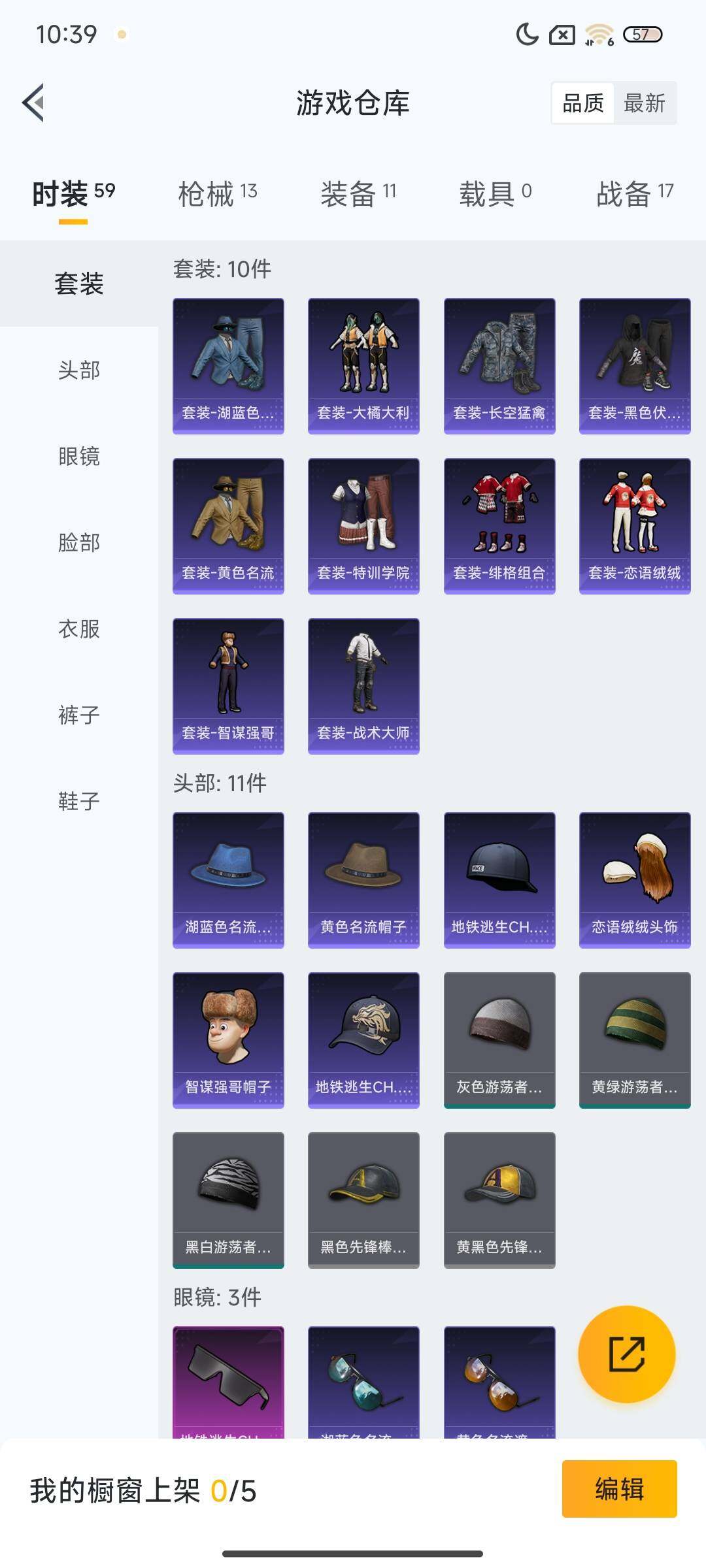Switch to the 装备 tab

tap(358, 193)
